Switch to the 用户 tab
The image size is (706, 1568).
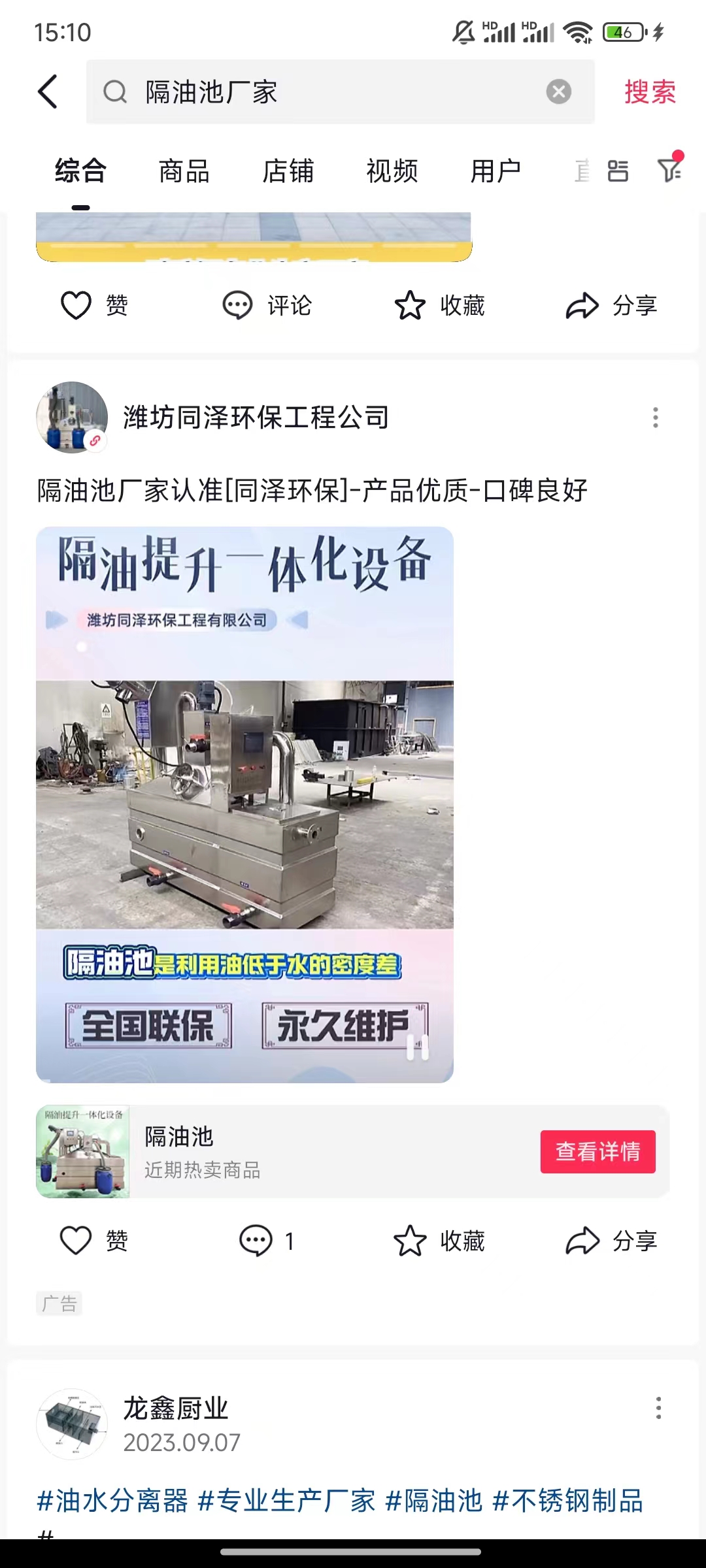click(496, 172)
